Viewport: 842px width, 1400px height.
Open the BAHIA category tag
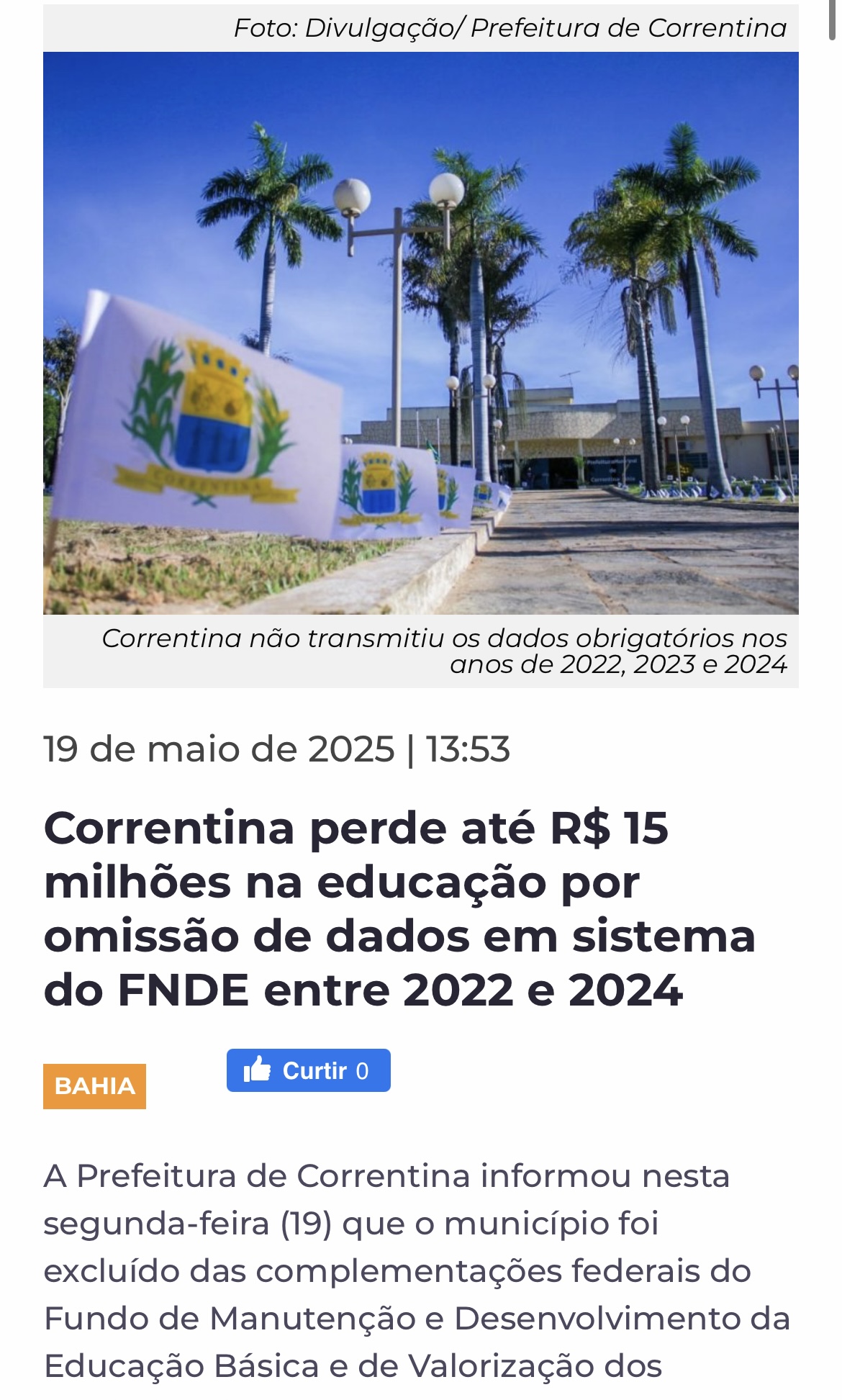[x=94, y=1085]
